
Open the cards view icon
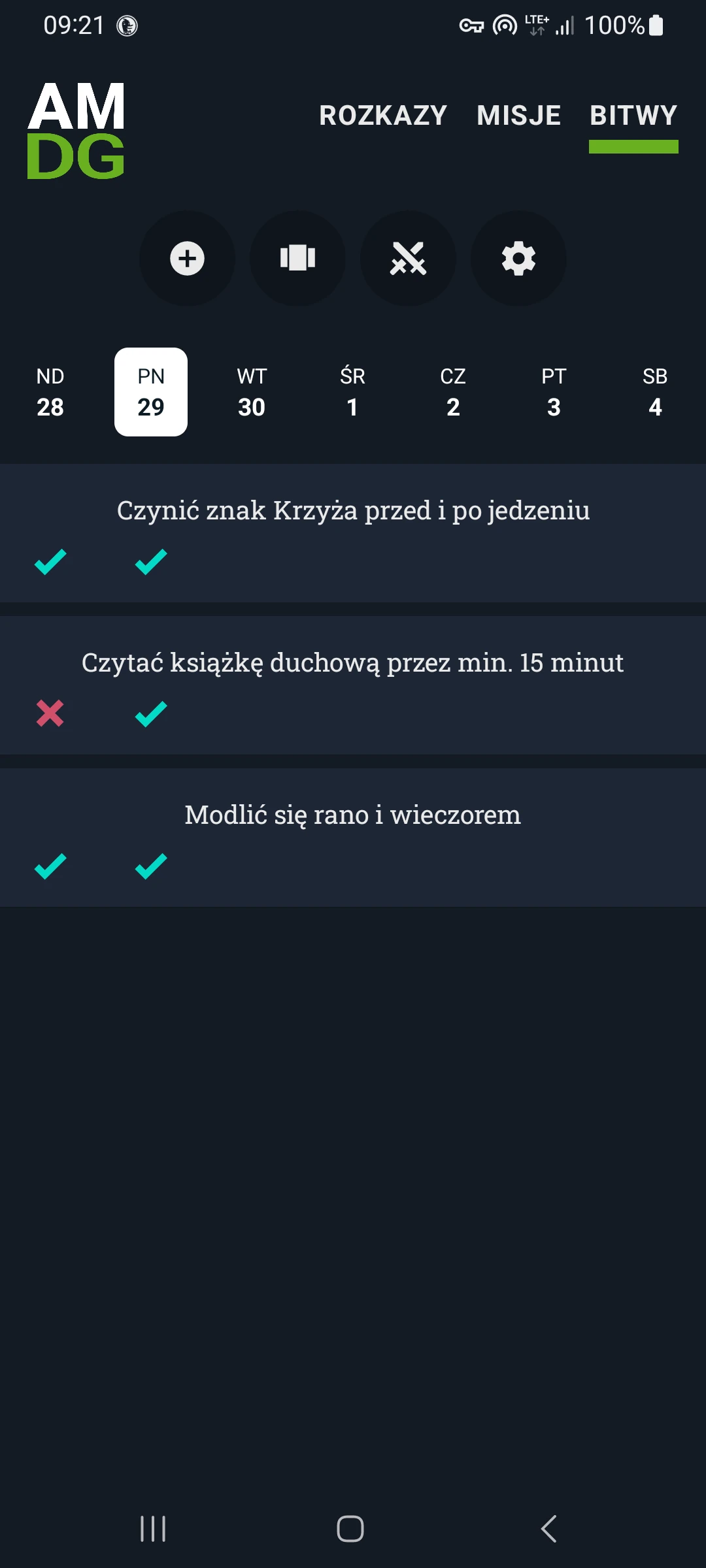pos(297,259)
